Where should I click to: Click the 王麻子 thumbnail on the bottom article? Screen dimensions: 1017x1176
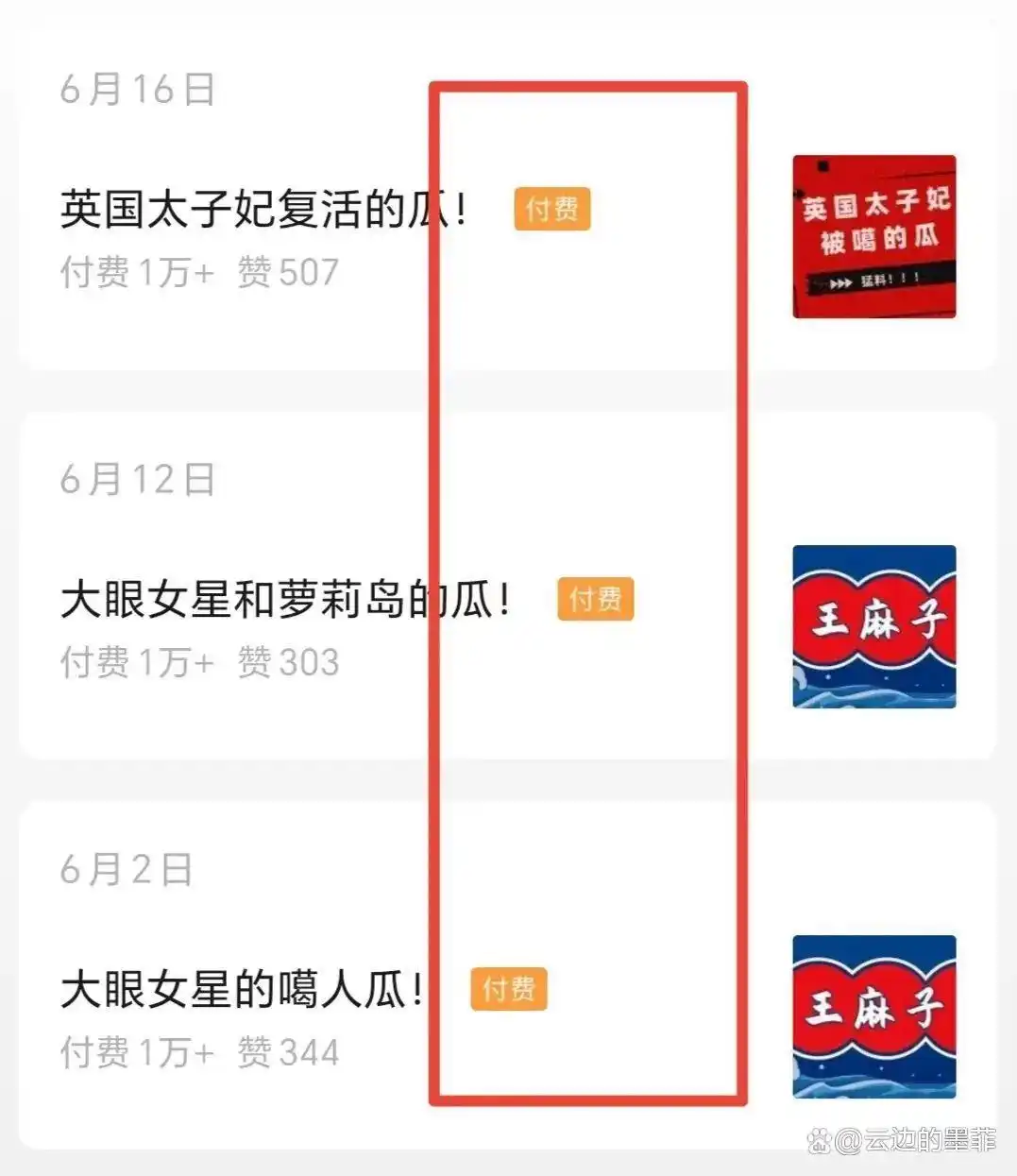(873, 1015)
